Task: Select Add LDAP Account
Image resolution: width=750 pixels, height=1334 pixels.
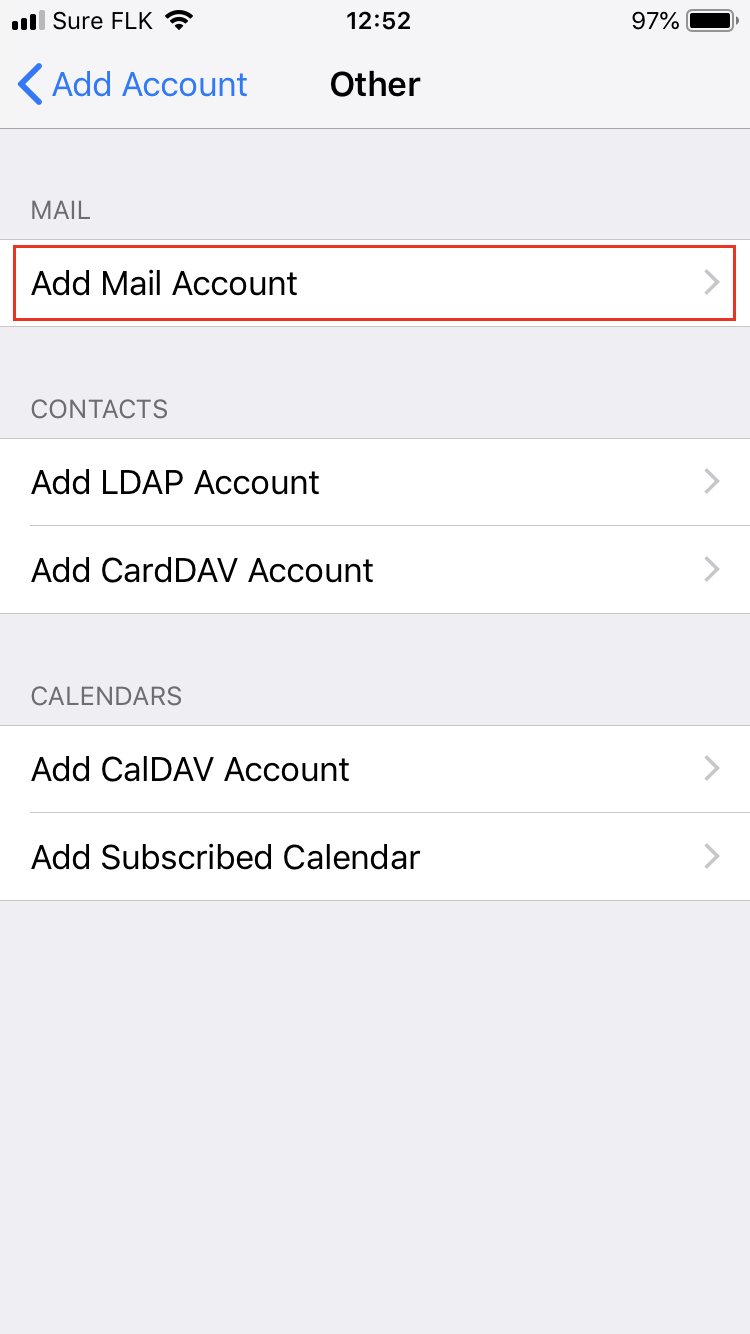Action: point(375,483)
